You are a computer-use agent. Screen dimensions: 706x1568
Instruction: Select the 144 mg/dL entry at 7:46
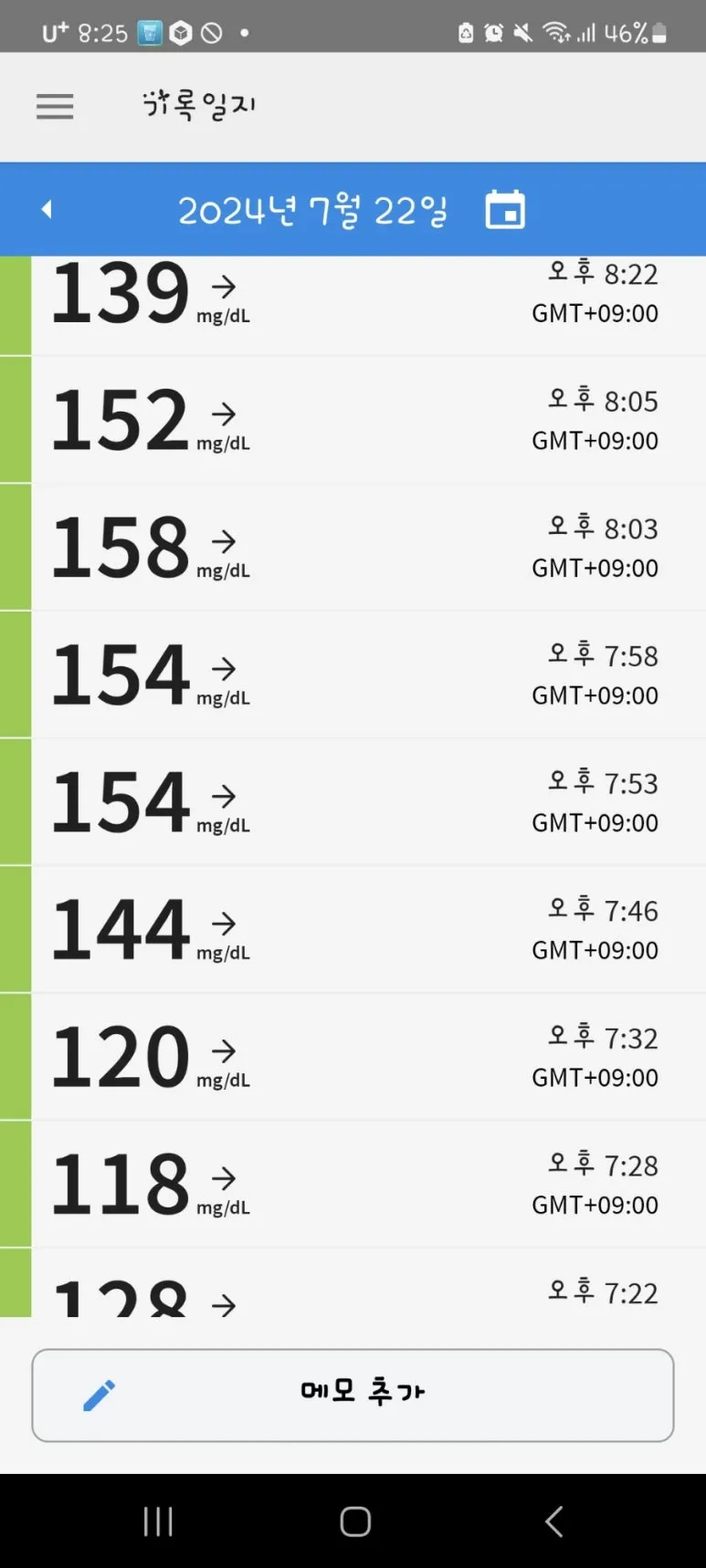click(x=353, y=929)
